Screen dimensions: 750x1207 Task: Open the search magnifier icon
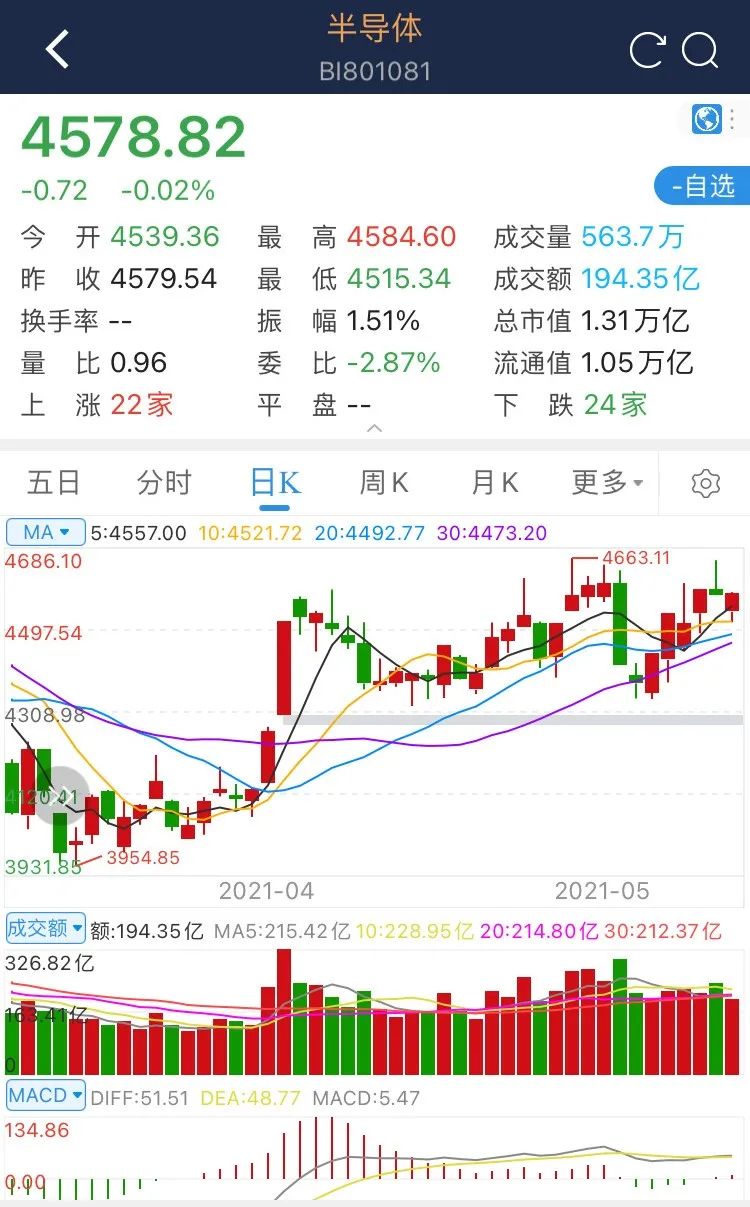click(700, 50)
